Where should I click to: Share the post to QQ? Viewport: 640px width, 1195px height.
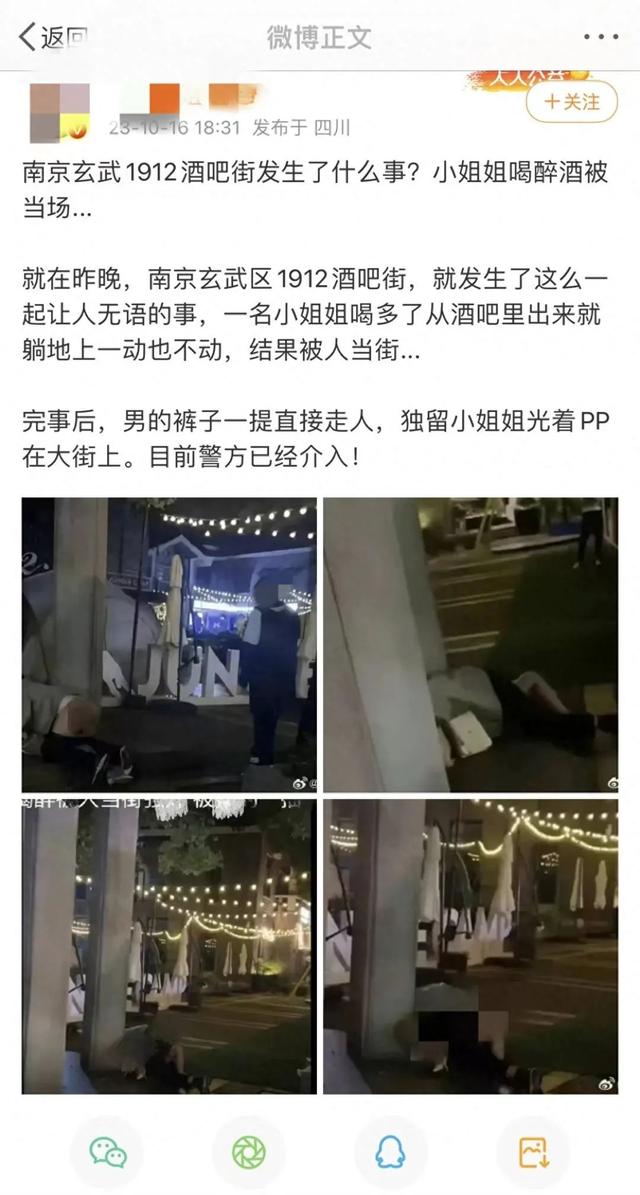(x=390, y=1153)
